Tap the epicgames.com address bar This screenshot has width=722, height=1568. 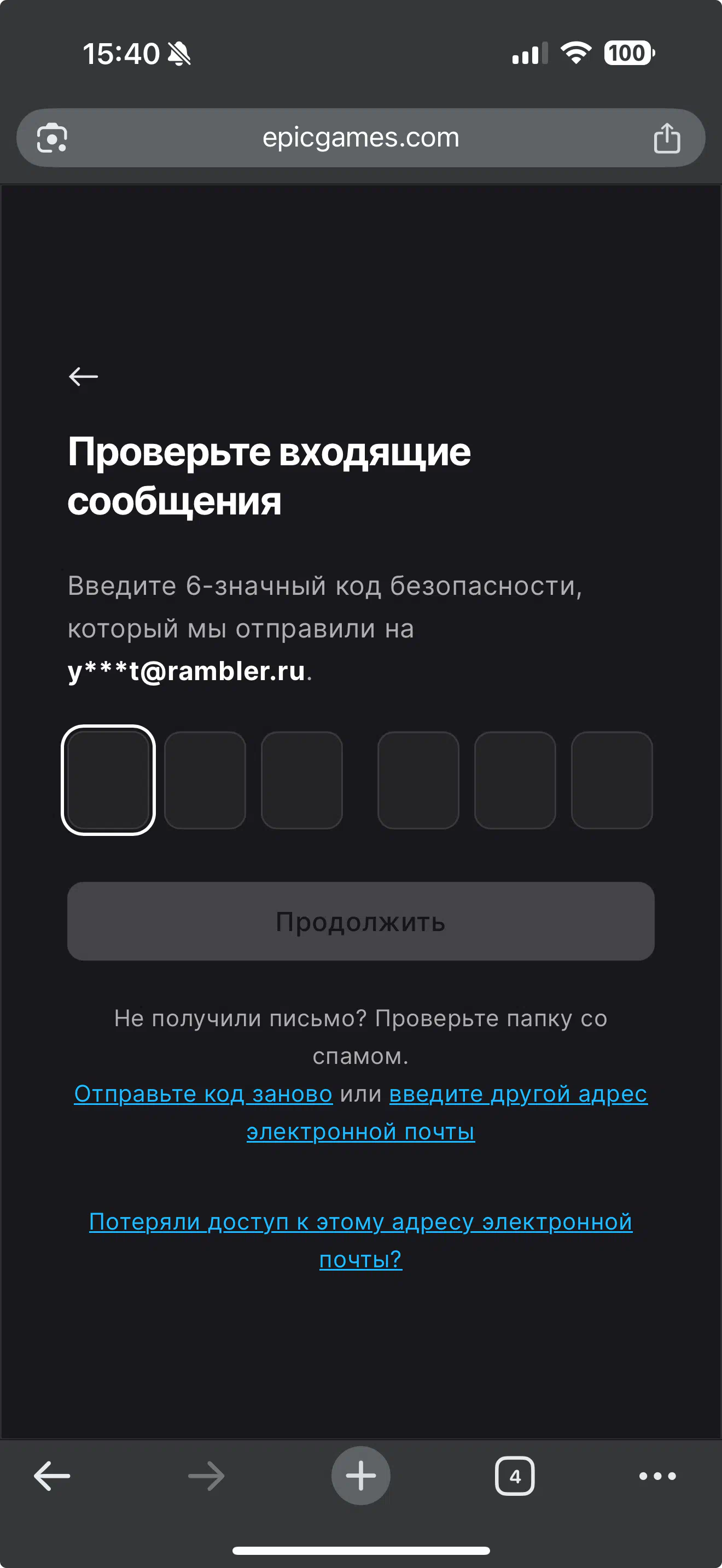[x=361, y=138]
